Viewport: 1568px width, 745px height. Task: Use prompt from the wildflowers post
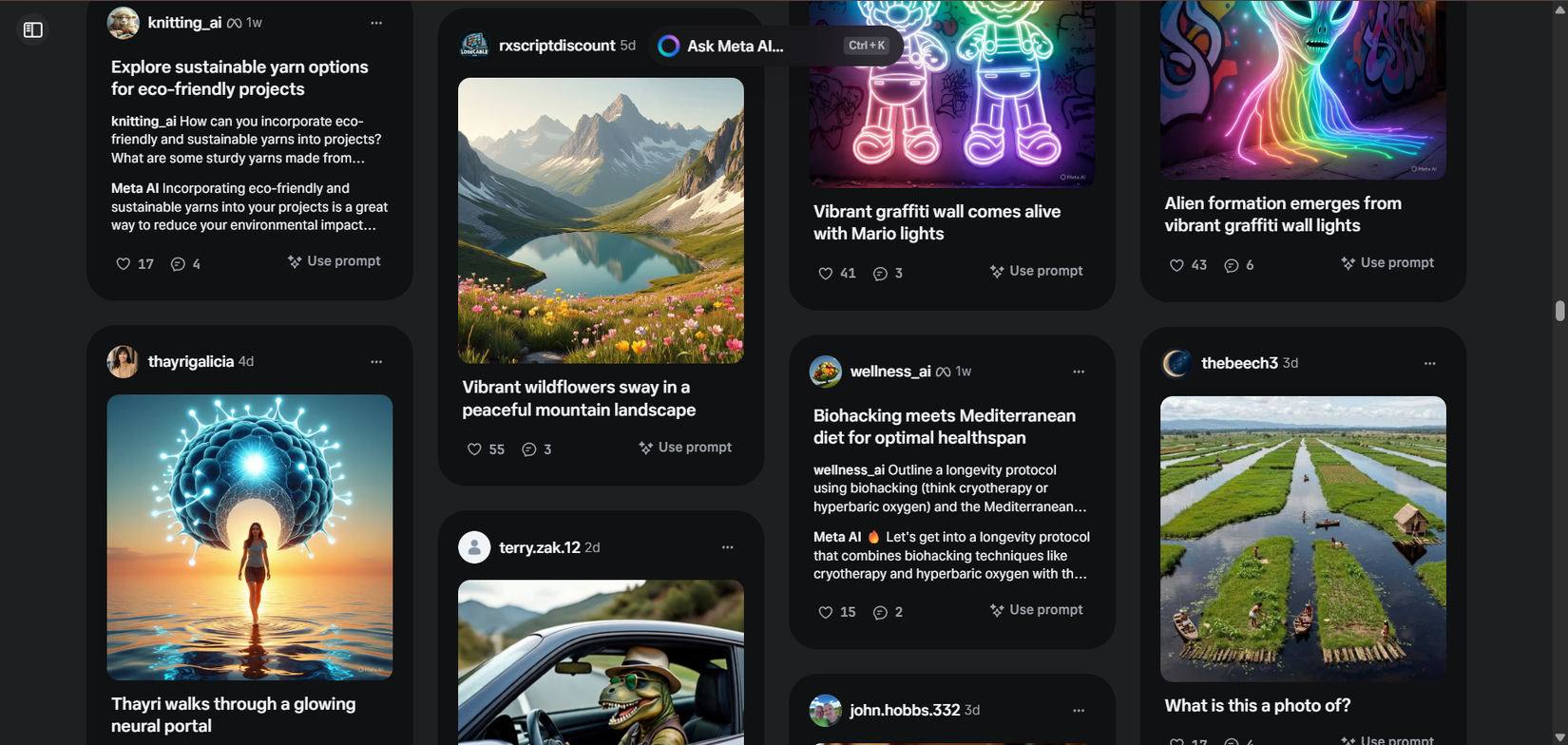pyautogui.click(x=685, y=448)
